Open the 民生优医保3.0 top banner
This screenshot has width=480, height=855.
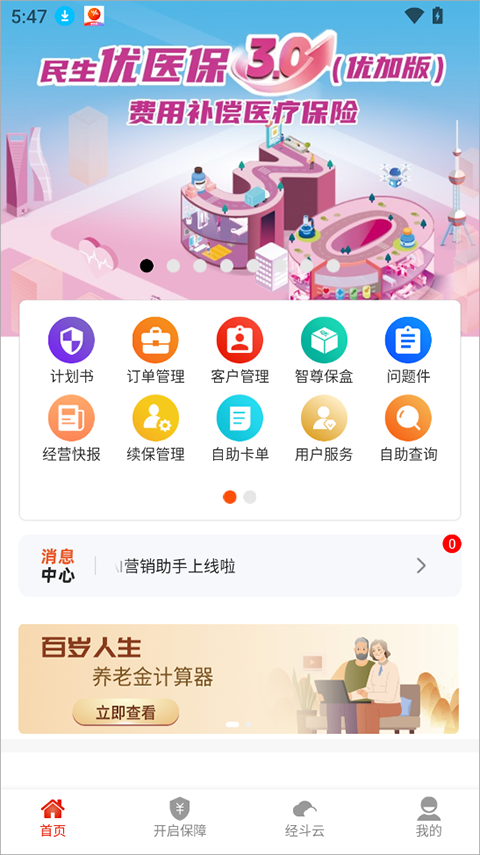pos(240,153)
